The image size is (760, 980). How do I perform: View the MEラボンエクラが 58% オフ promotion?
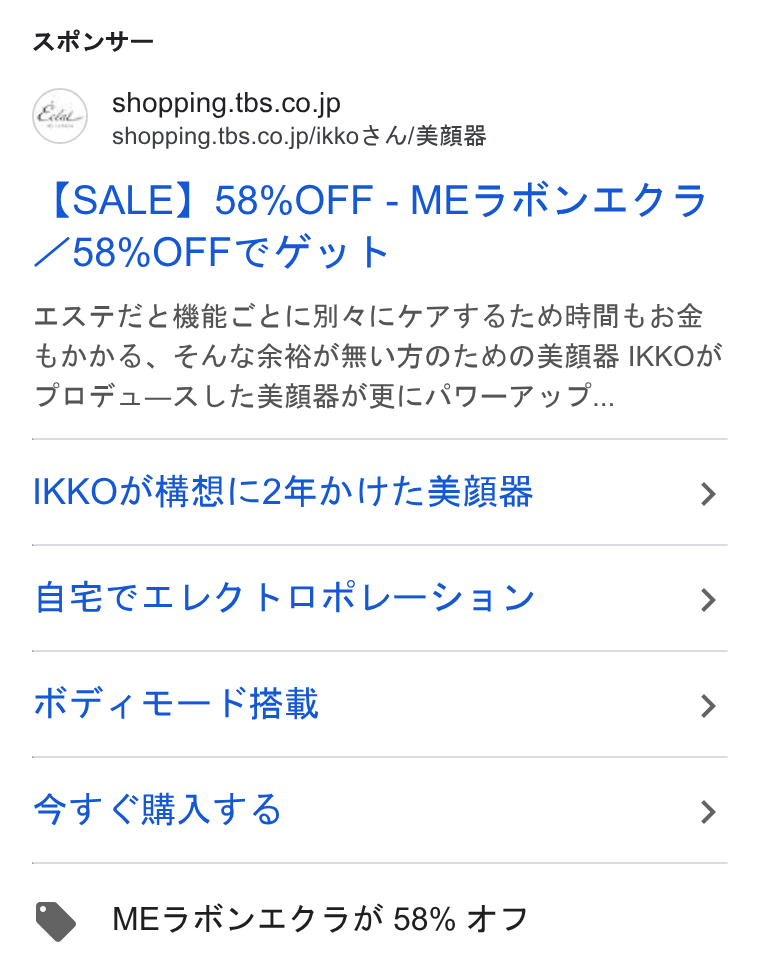(x=320, y=920)
